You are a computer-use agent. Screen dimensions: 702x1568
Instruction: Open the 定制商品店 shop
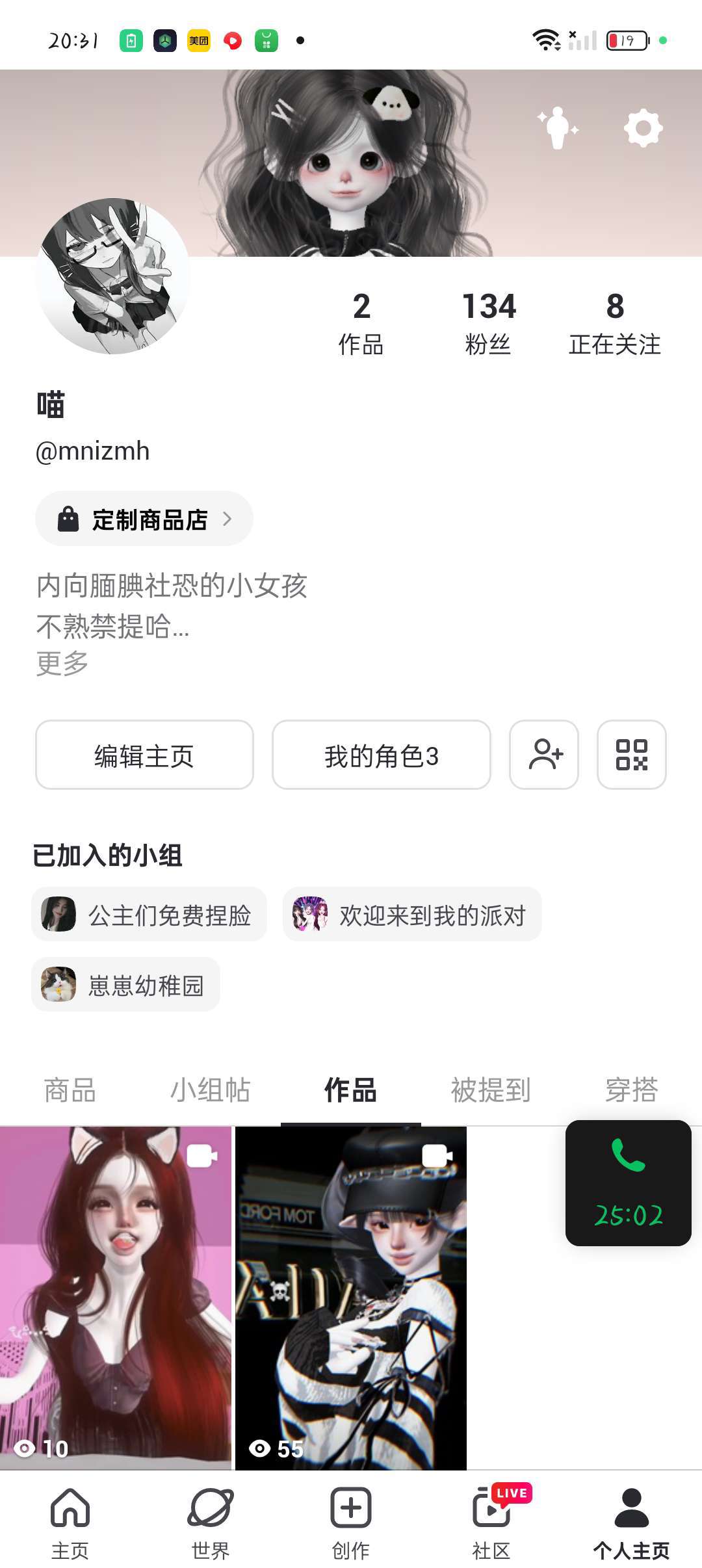point(144,519)
